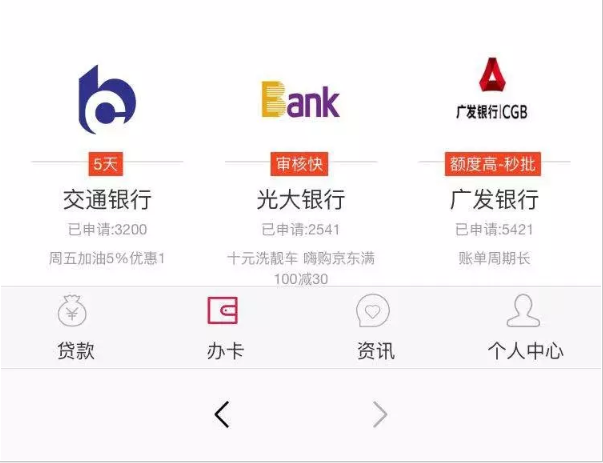Open the 广发银行 credit card offer

click(x=494, y=199)
